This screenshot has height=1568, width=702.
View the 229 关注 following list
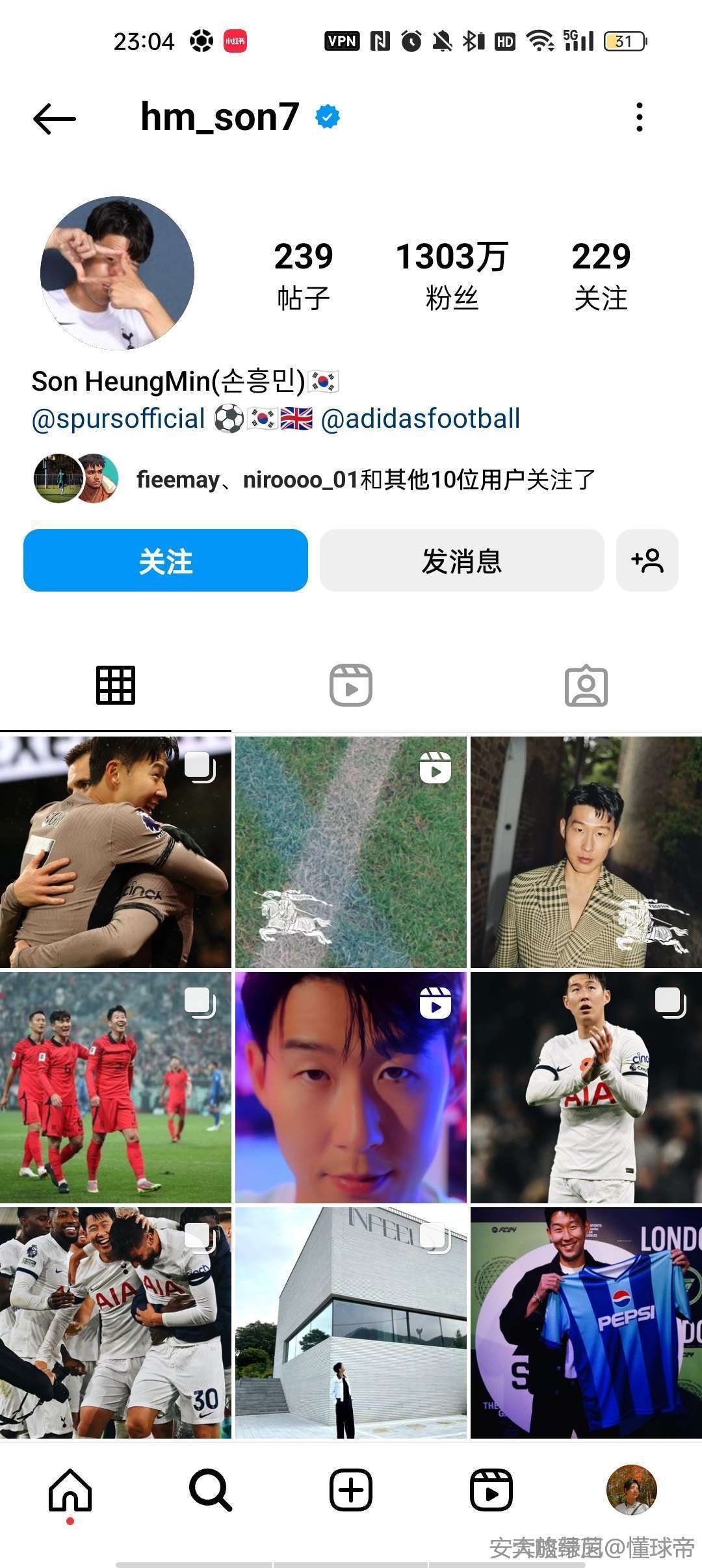tap(601, 274)
